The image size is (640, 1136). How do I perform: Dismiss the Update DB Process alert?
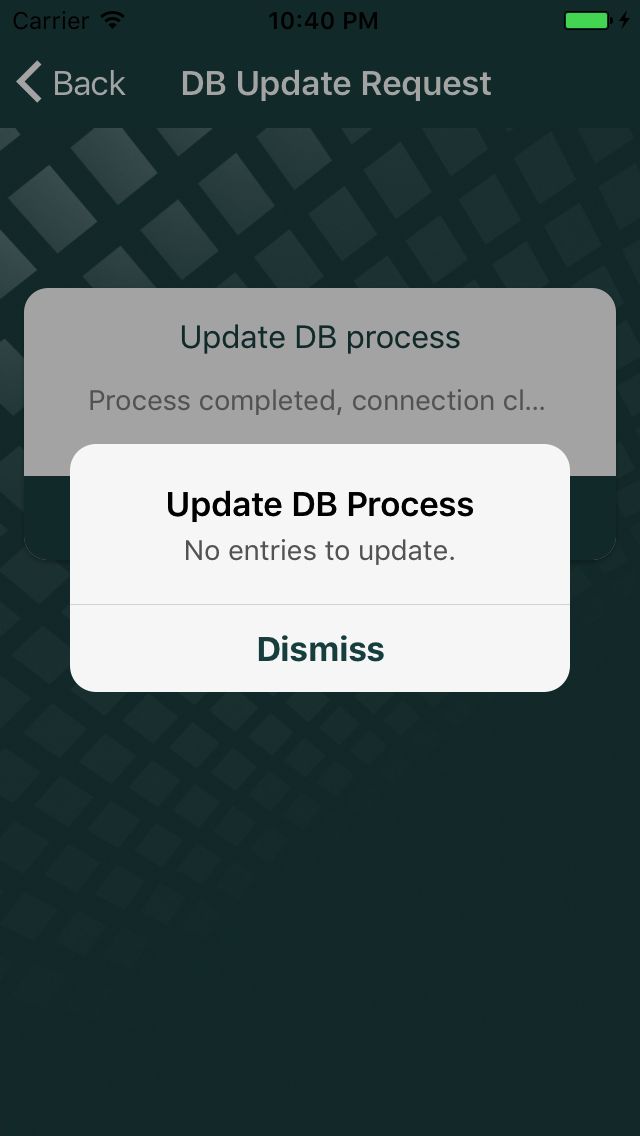click(320, 649)
